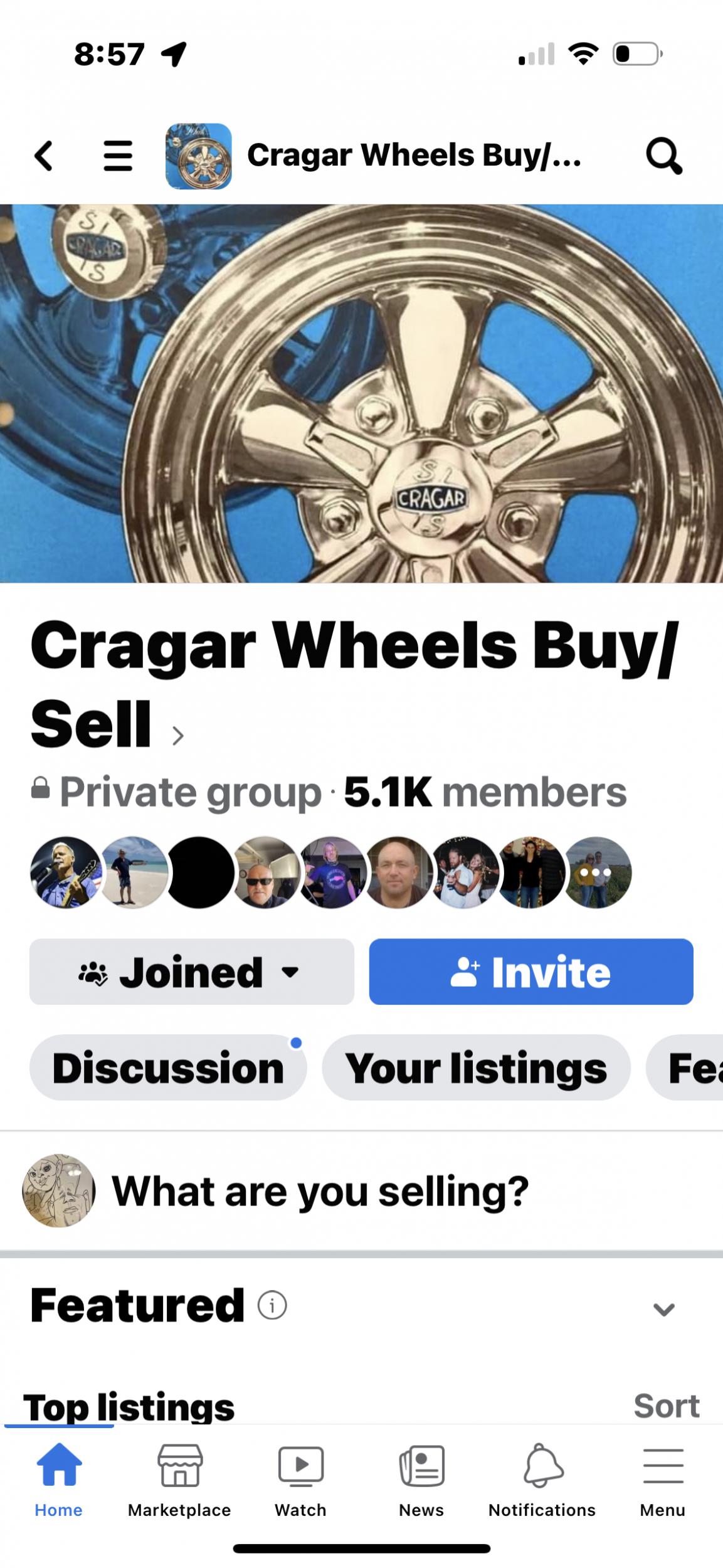Show info about the Featured section

click(x=272, y=1306)
